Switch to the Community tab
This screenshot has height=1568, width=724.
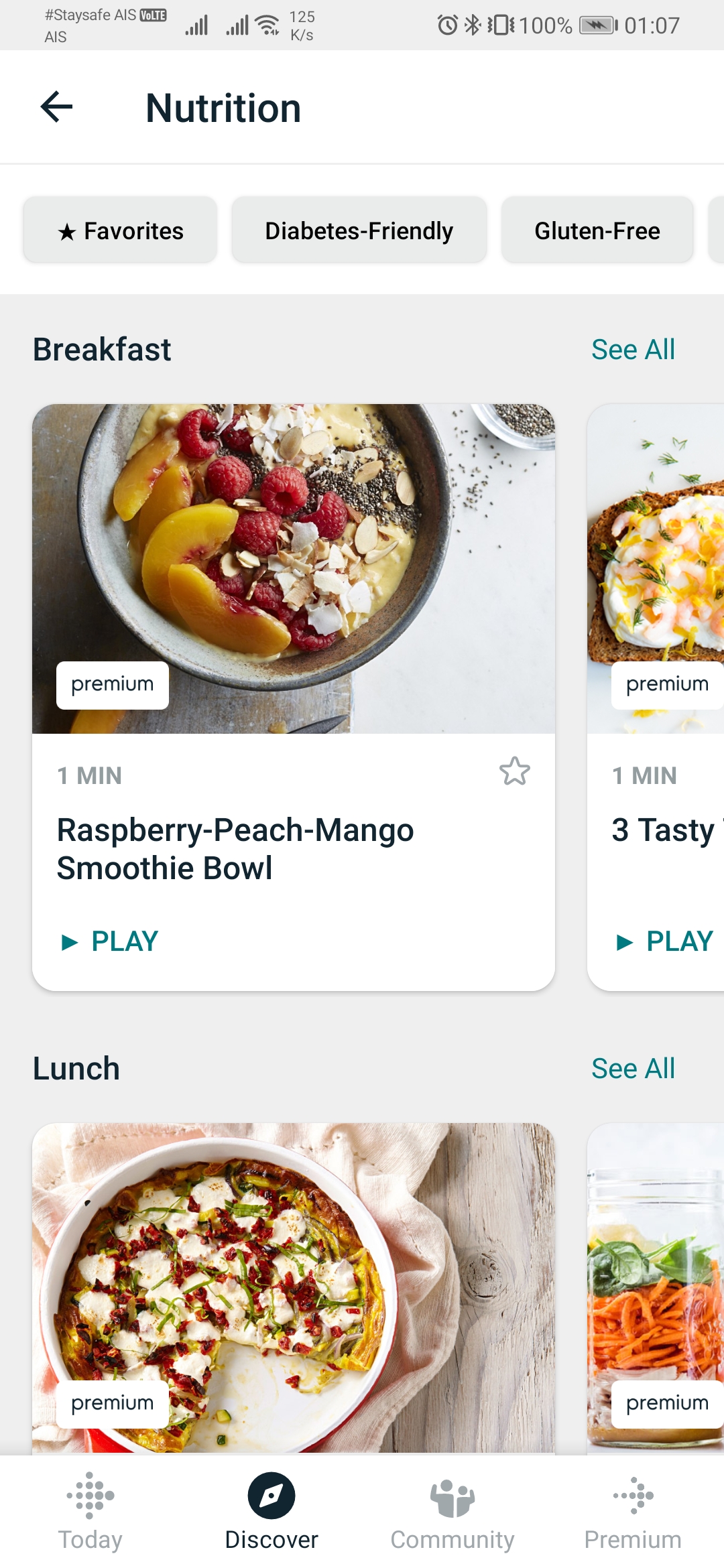click(x=452, y=1512)
